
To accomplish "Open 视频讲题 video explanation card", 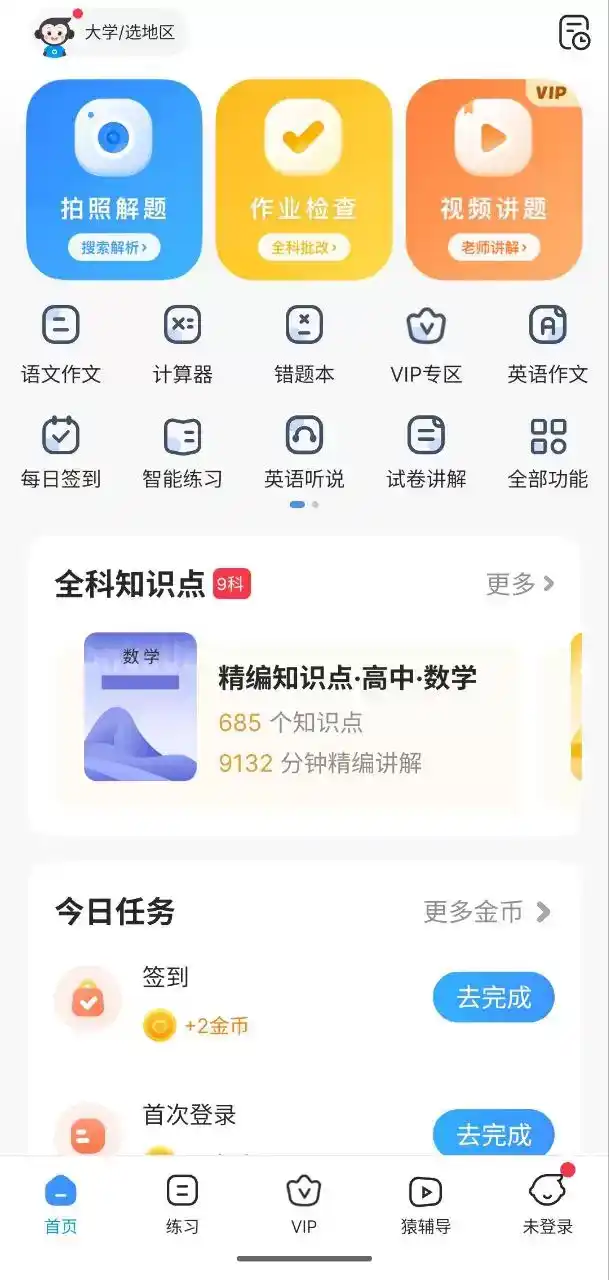I will point(494,180).
